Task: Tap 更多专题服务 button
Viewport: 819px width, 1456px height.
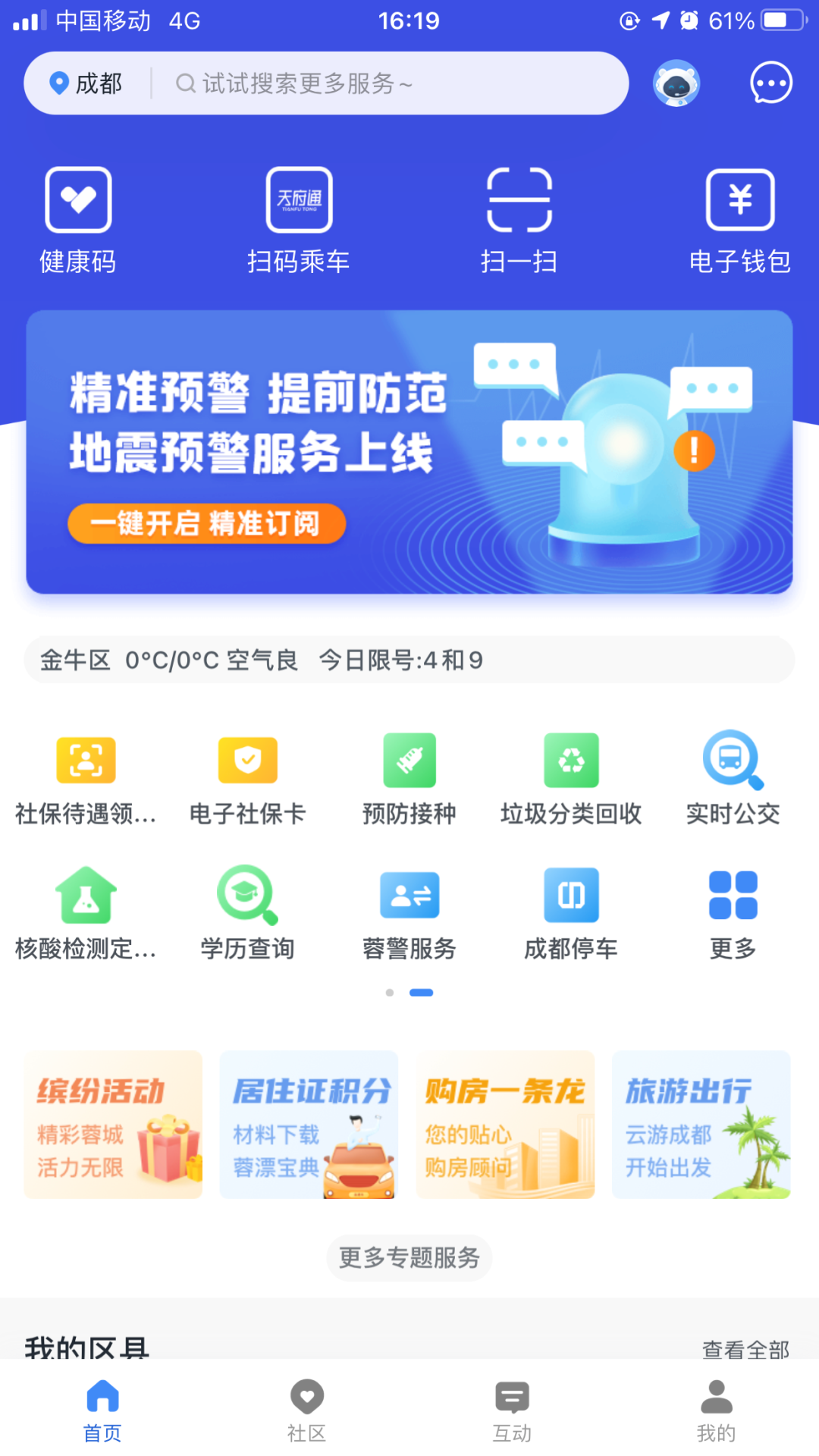Action: [x=409, y=1258]
